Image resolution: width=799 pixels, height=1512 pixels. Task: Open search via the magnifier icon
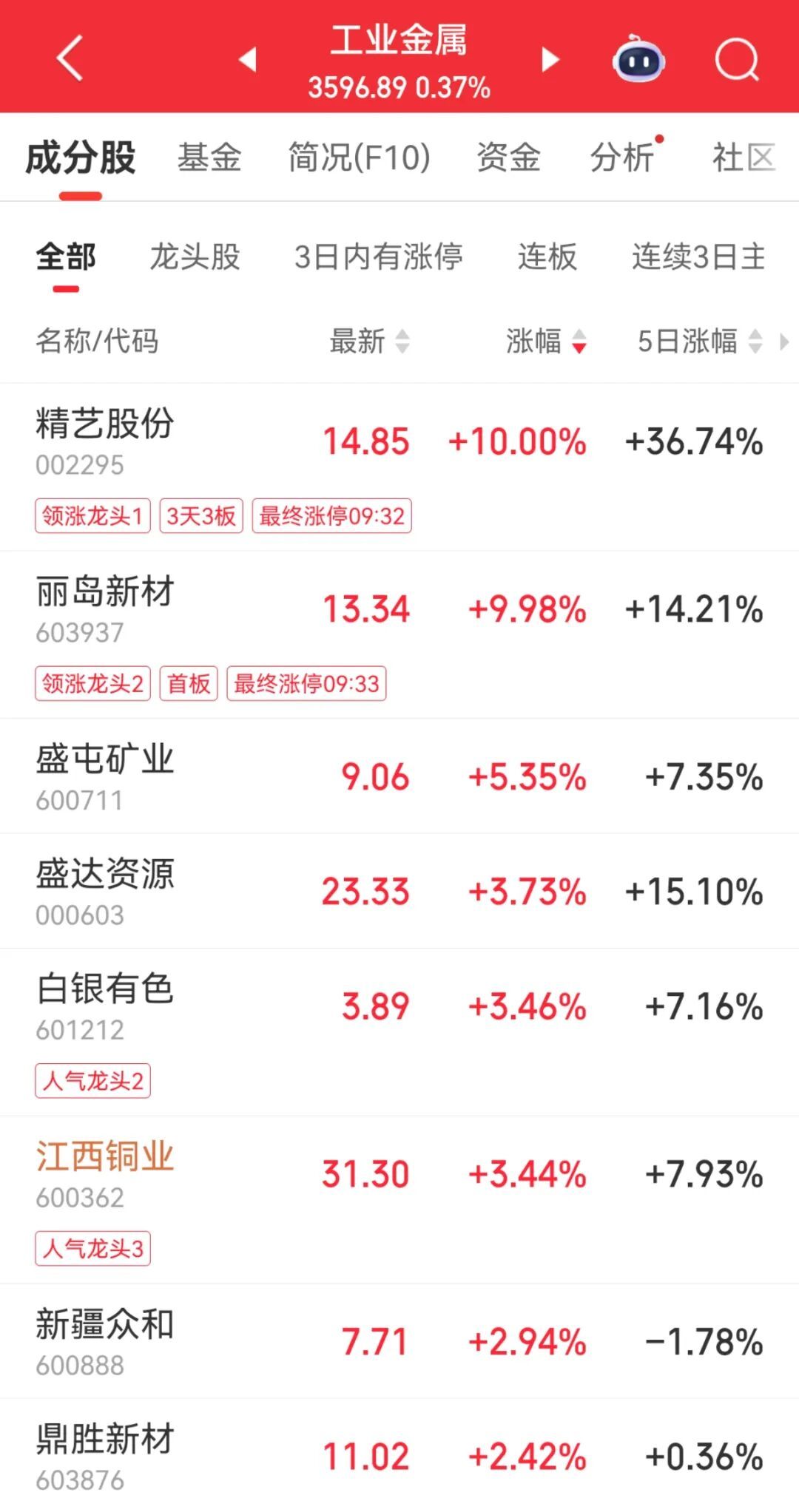point(735,59)
